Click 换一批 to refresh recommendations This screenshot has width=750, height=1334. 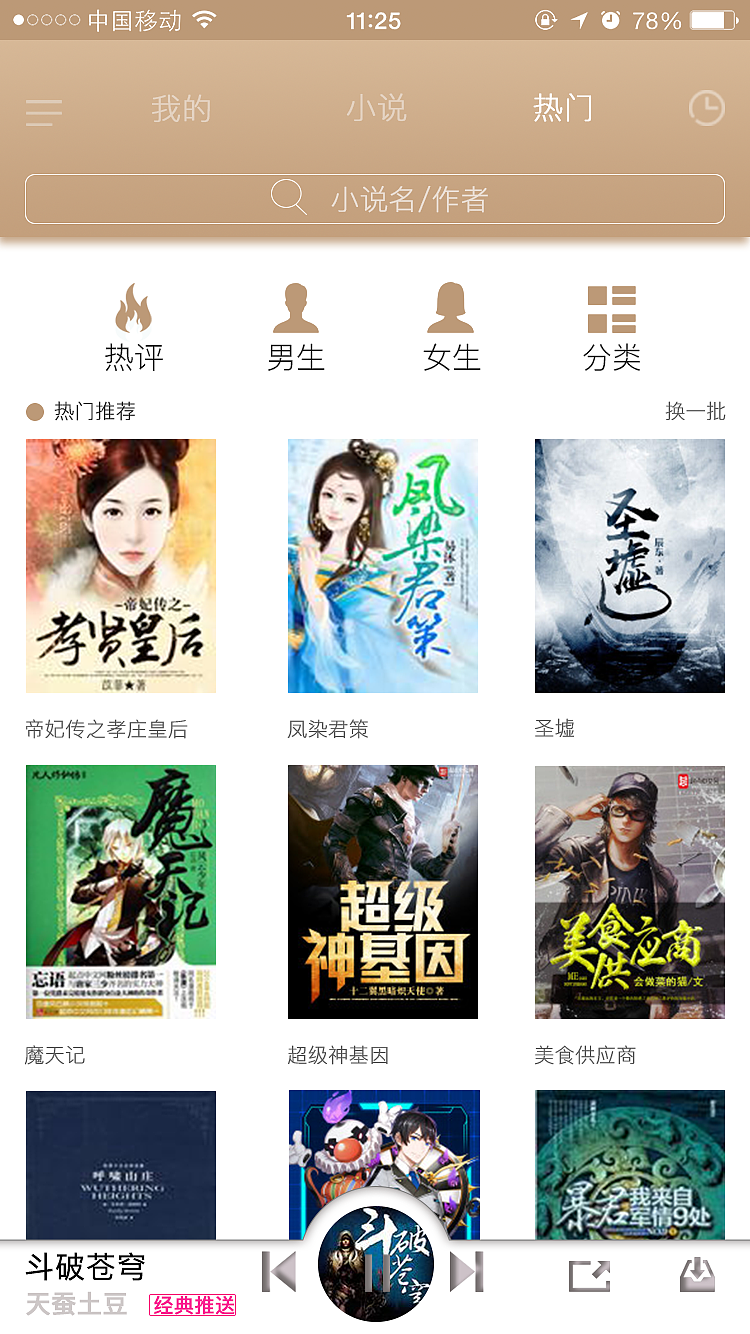point(696,411)
